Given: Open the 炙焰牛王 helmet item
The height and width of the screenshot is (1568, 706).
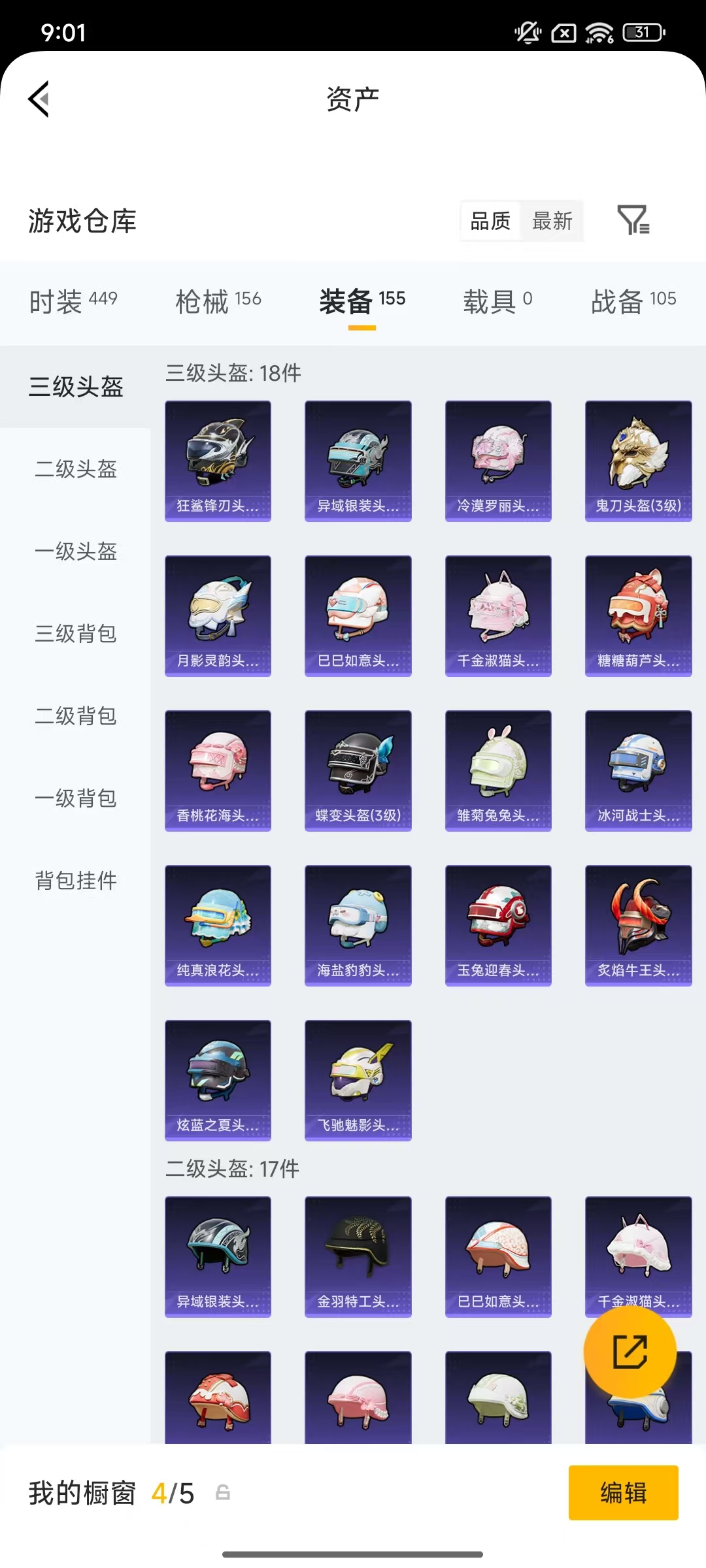Looking at the screenshot, I should coord(638,925).
